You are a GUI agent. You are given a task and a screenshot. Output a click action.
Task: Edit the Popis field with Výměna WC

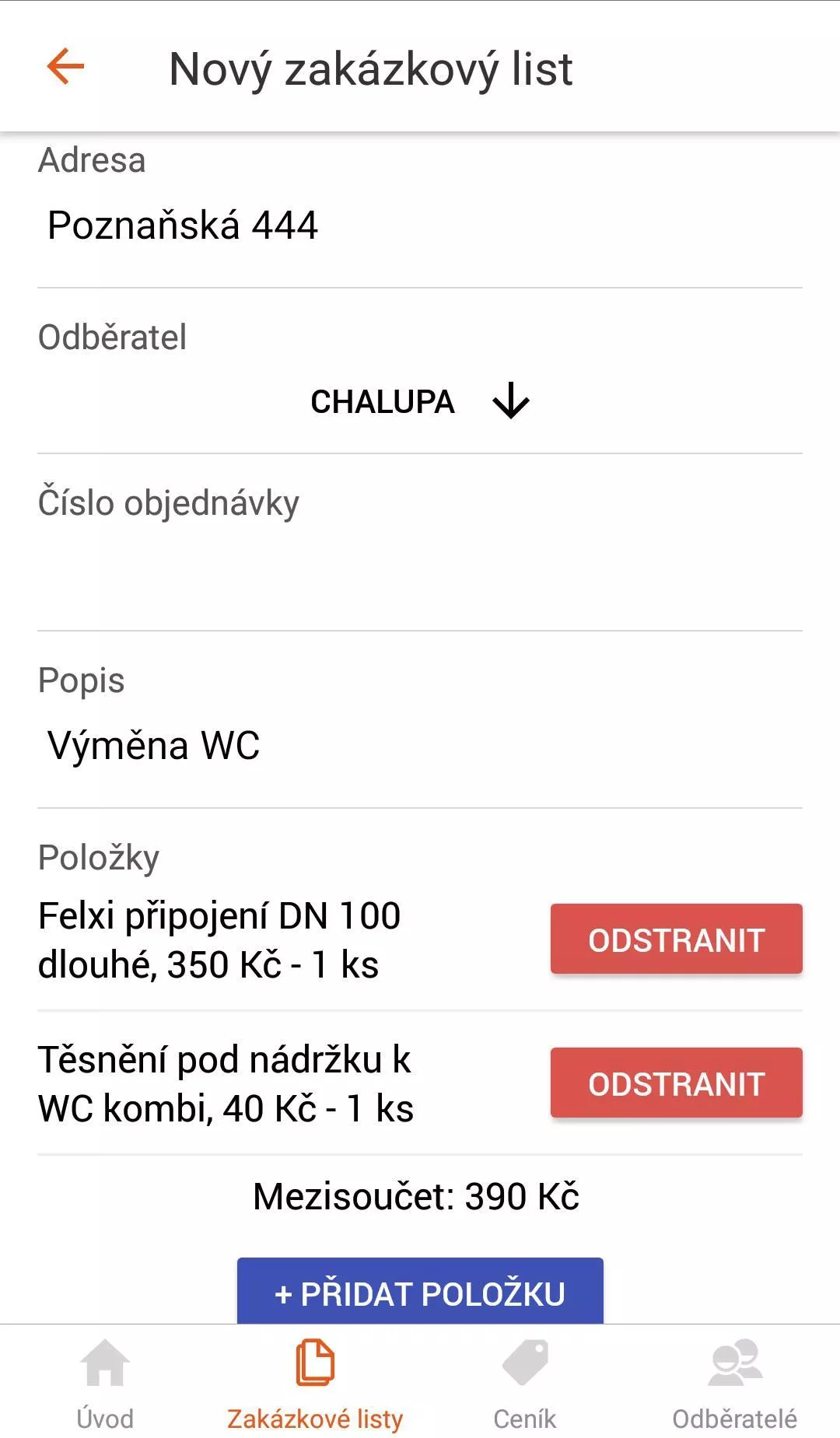pyautogui.click(x=420, y=745)
